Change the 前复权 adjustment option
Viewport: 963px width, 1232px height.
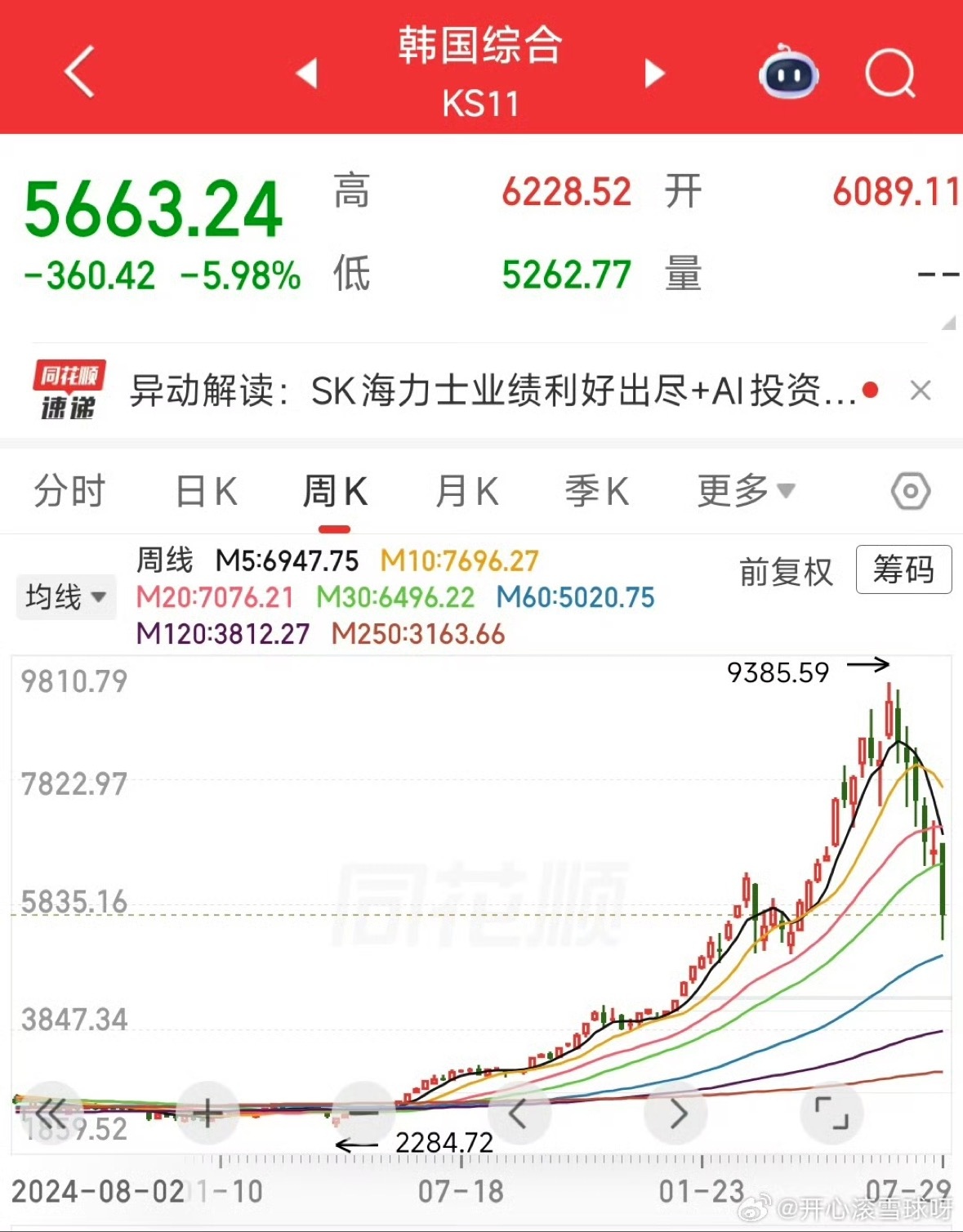click(x=786, y=571)
